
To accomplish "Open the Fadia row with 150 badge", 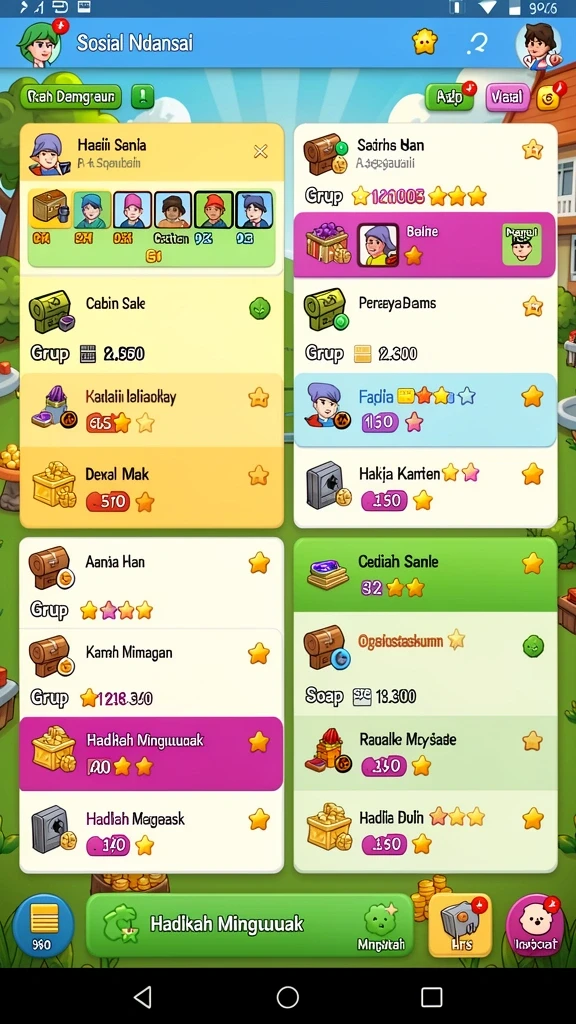I will 425,409.
